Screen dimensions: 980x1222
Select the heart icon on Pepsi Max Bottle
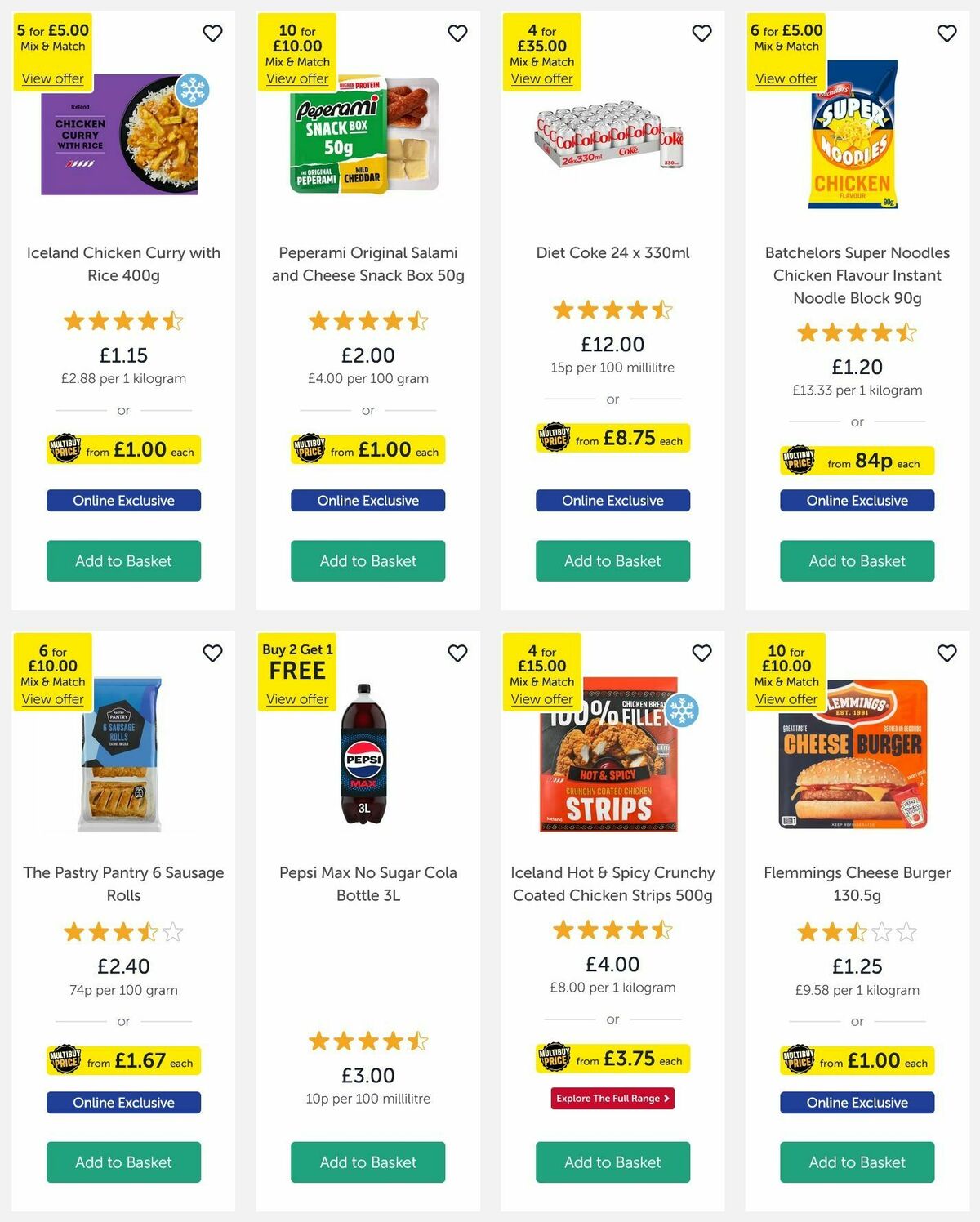click(457, 653)
